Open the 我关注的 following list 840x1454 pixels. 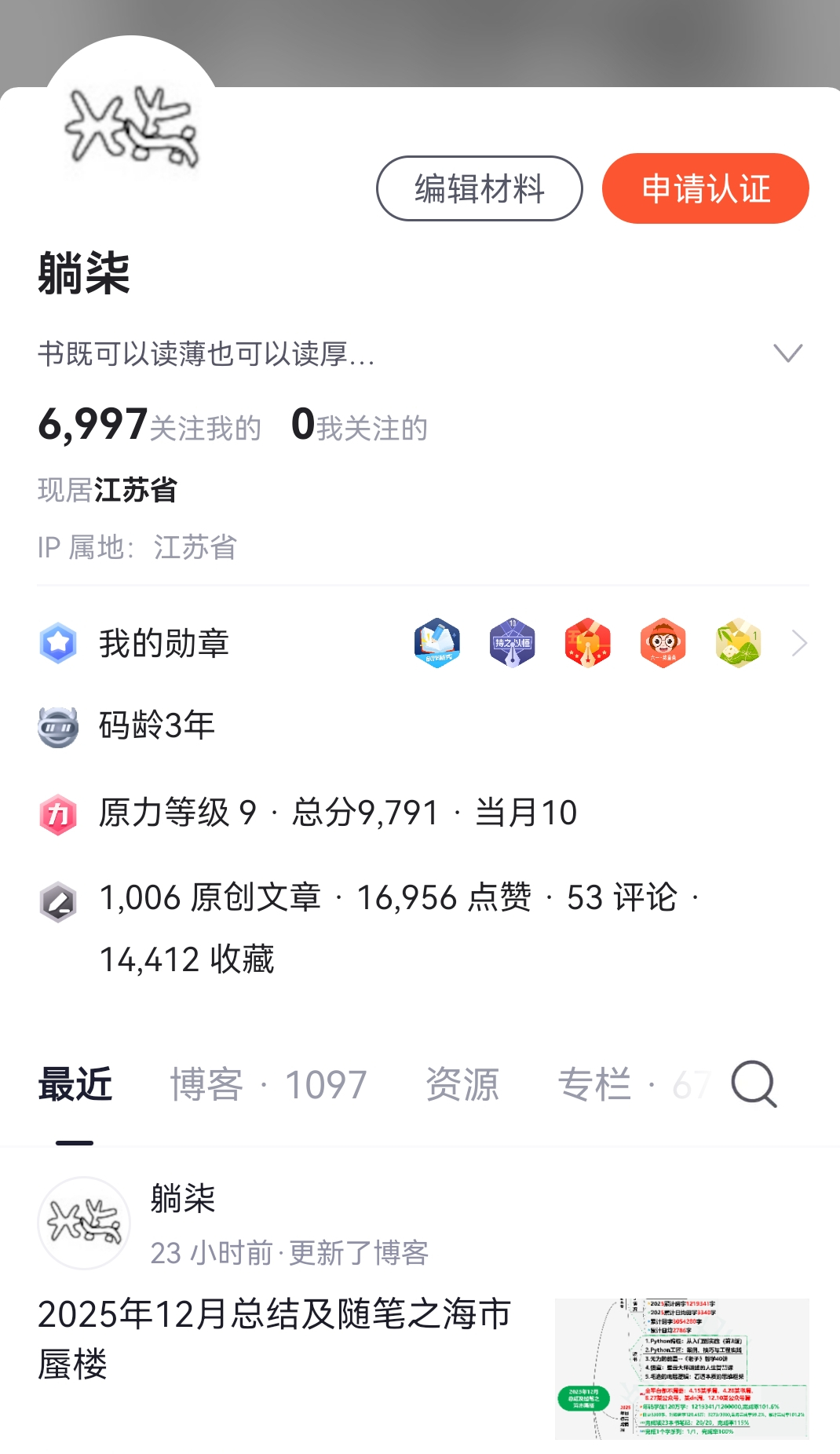(x=360, y=426)
